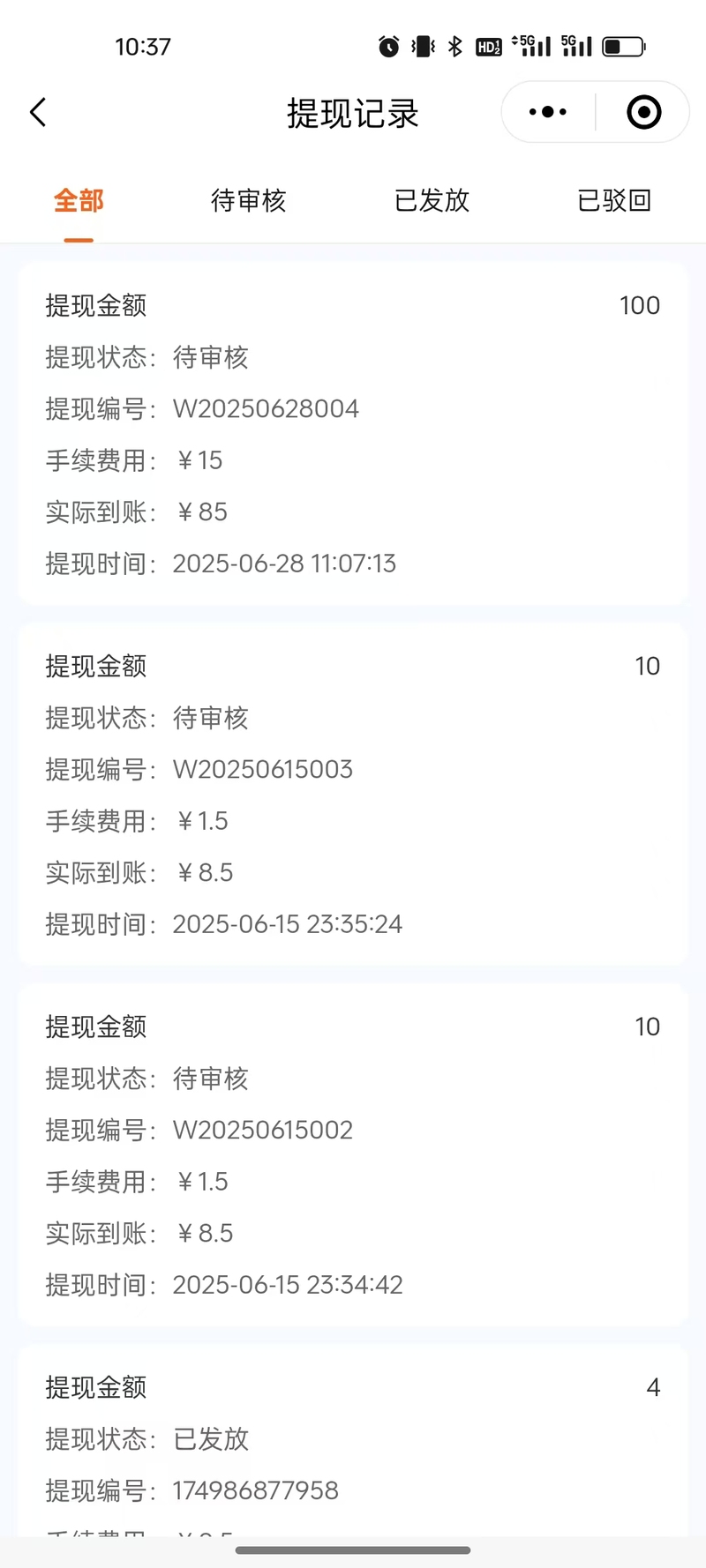Switch to the 待审核 tab
The image size is (706, 1568).
249,201
